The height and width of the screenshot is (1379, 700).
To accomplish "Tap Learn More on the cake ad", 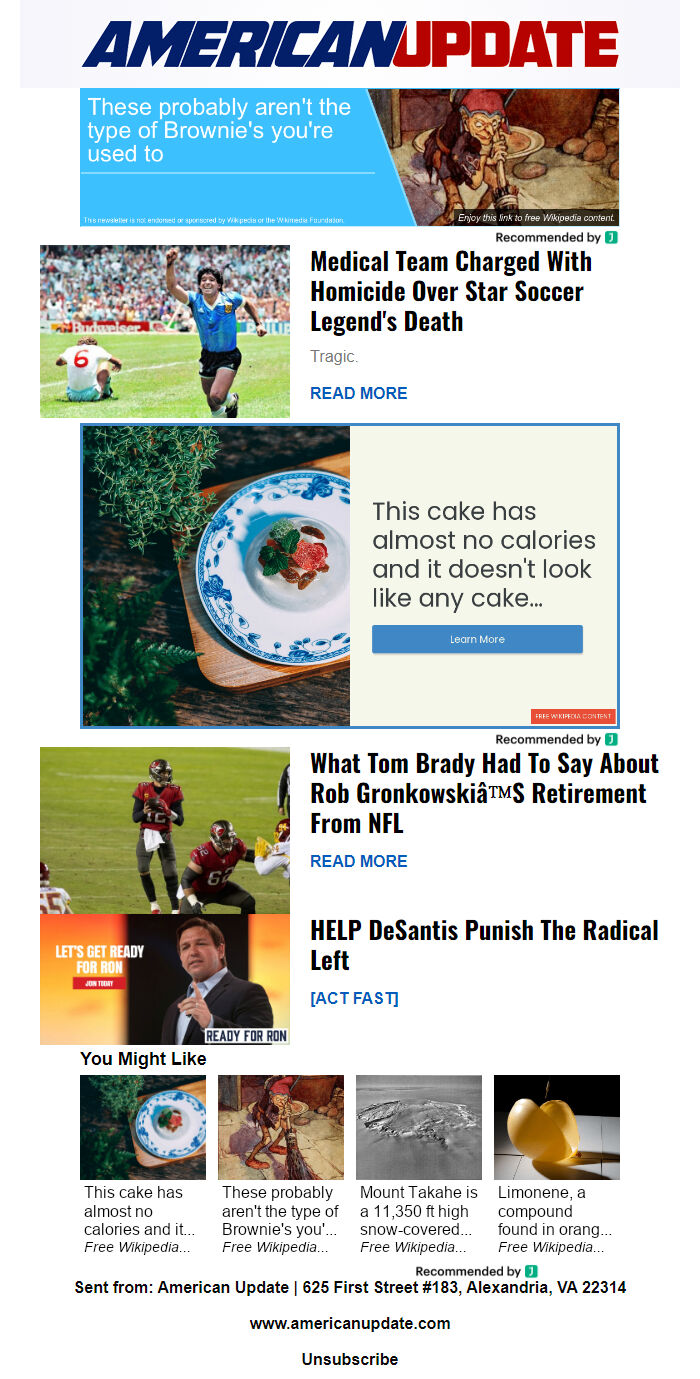I will tap(477, 639).
